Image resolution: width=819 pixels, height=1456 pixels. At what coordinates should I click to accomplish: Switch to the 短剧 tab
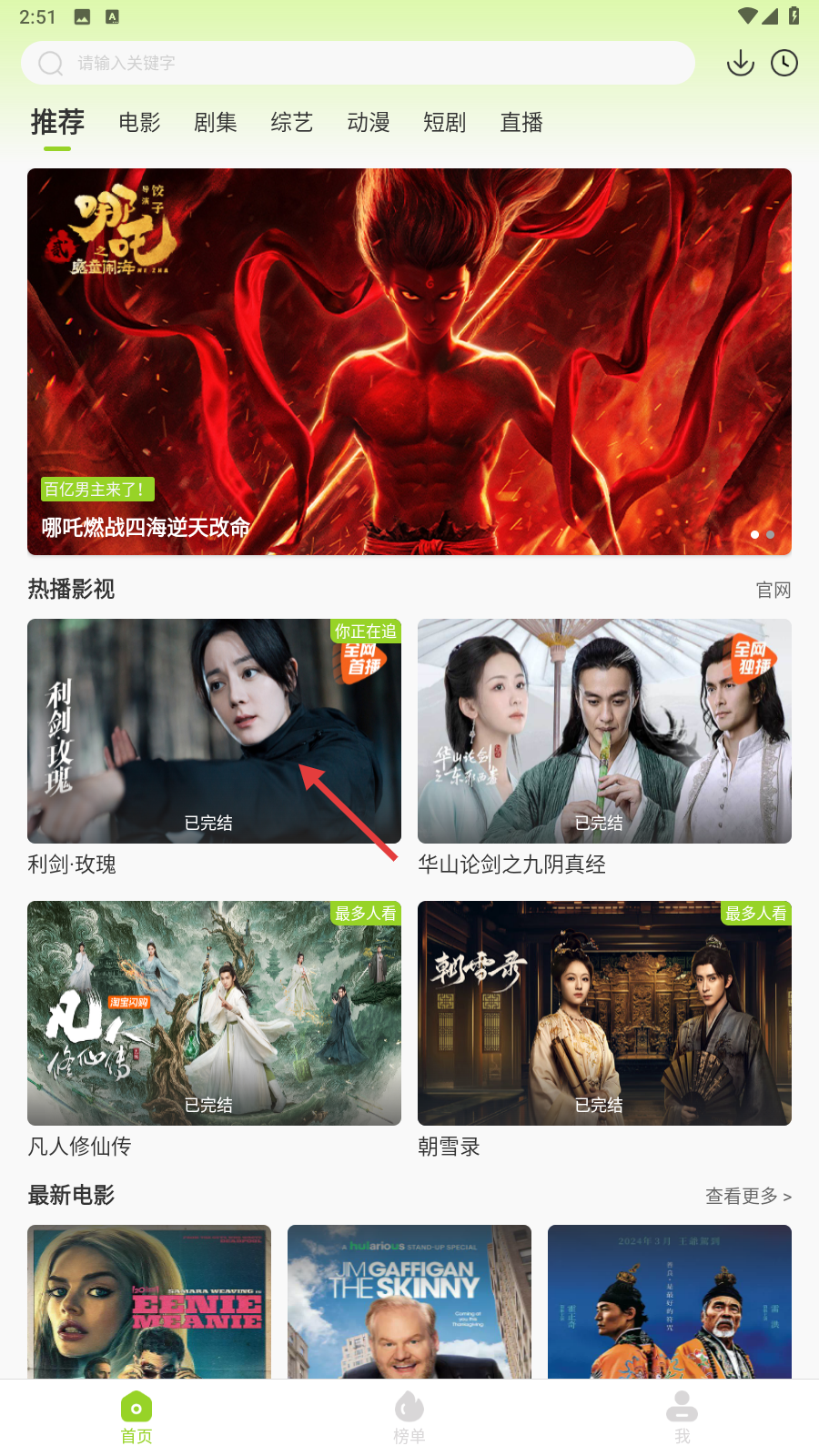[445, 122]
